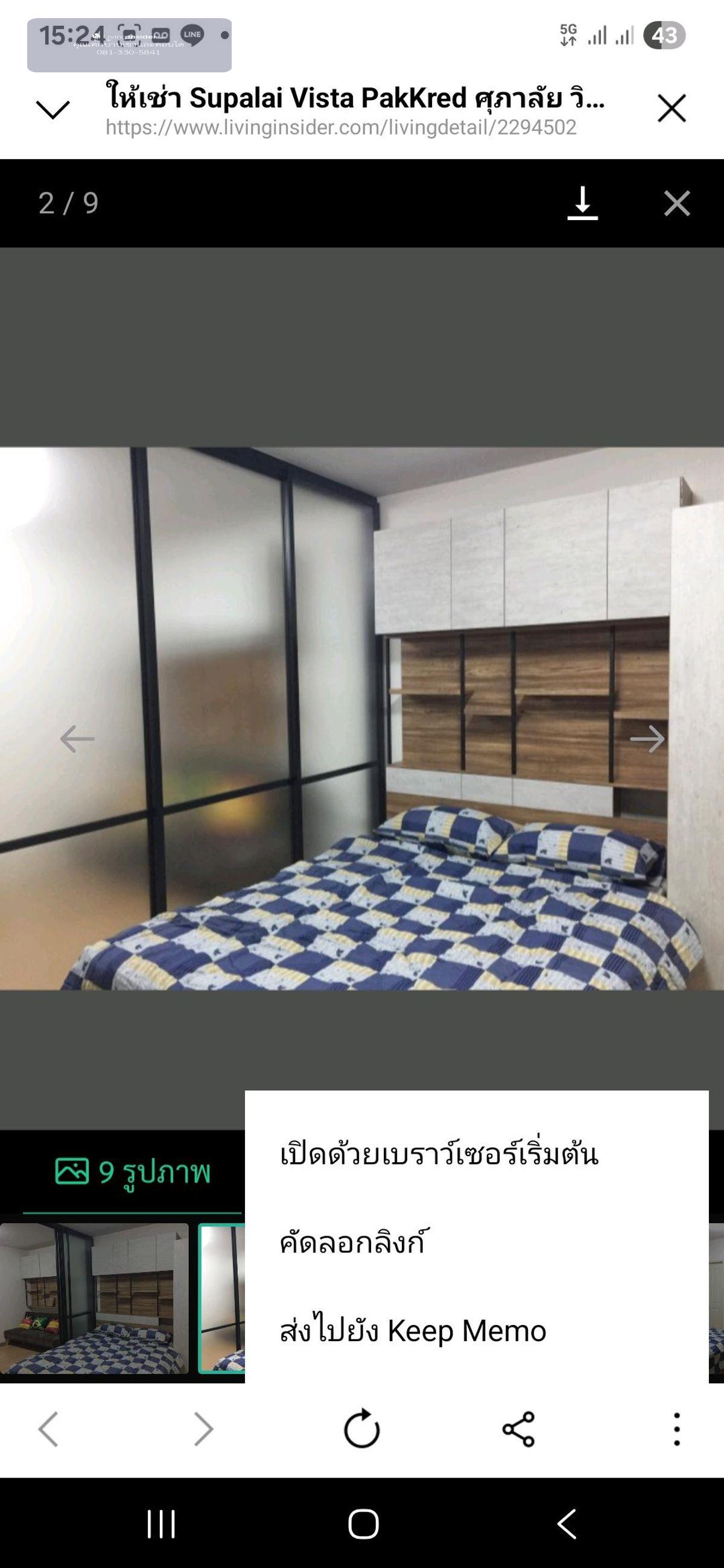
Task: Close the photo gallery viewer
Action: point(676,203)
